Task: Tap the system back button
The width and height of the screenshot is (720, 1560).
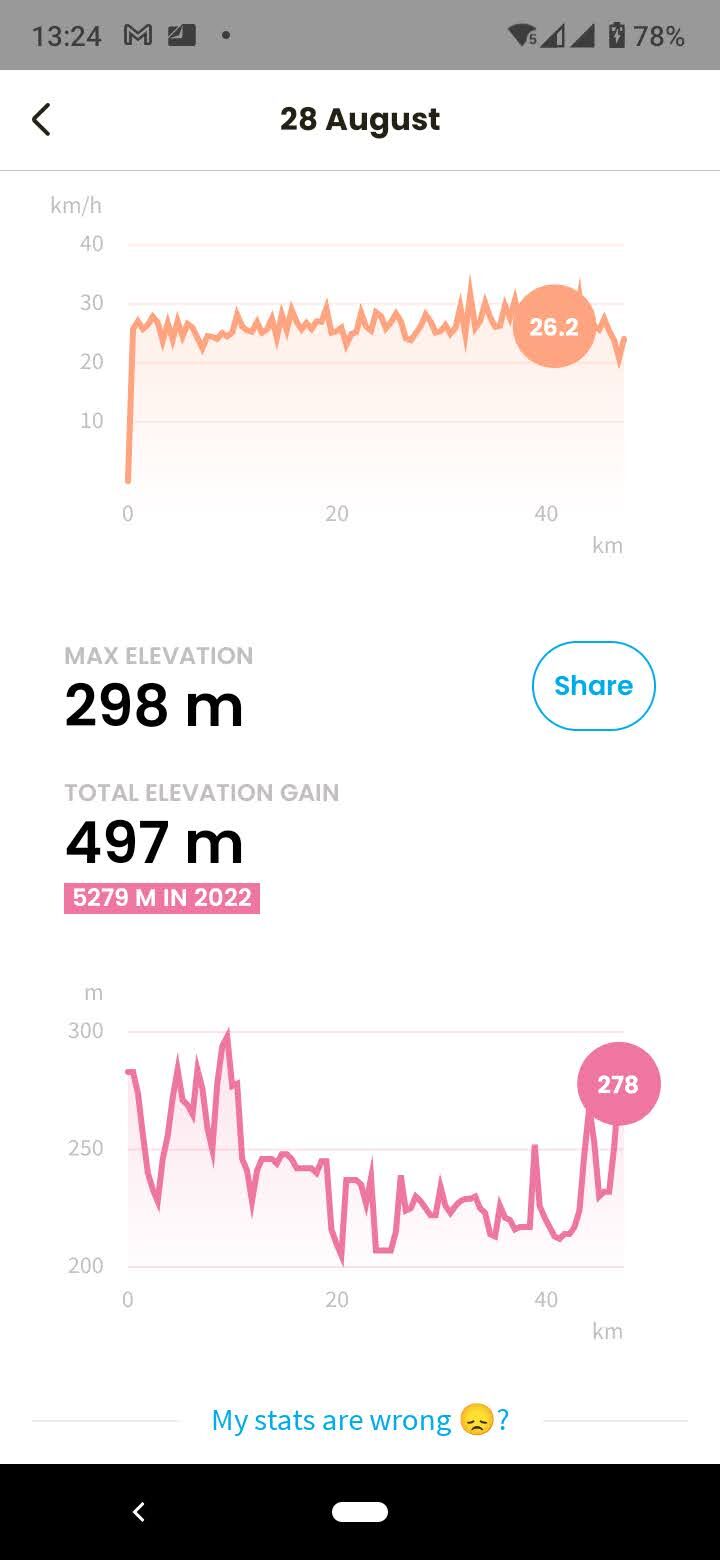Action: (x=139, y=1512)
